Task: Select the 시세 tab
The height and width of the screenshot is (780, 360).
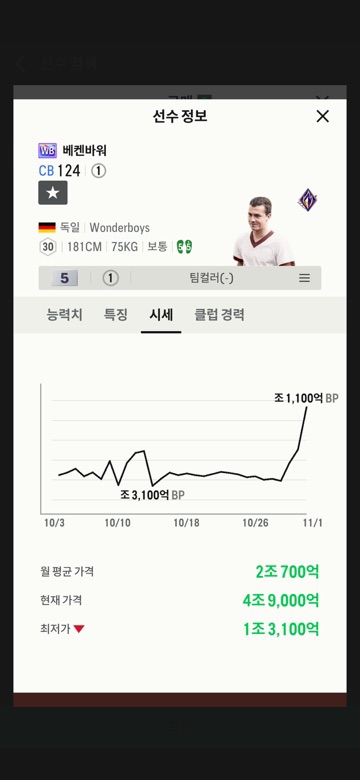Action: click(161, 315)
